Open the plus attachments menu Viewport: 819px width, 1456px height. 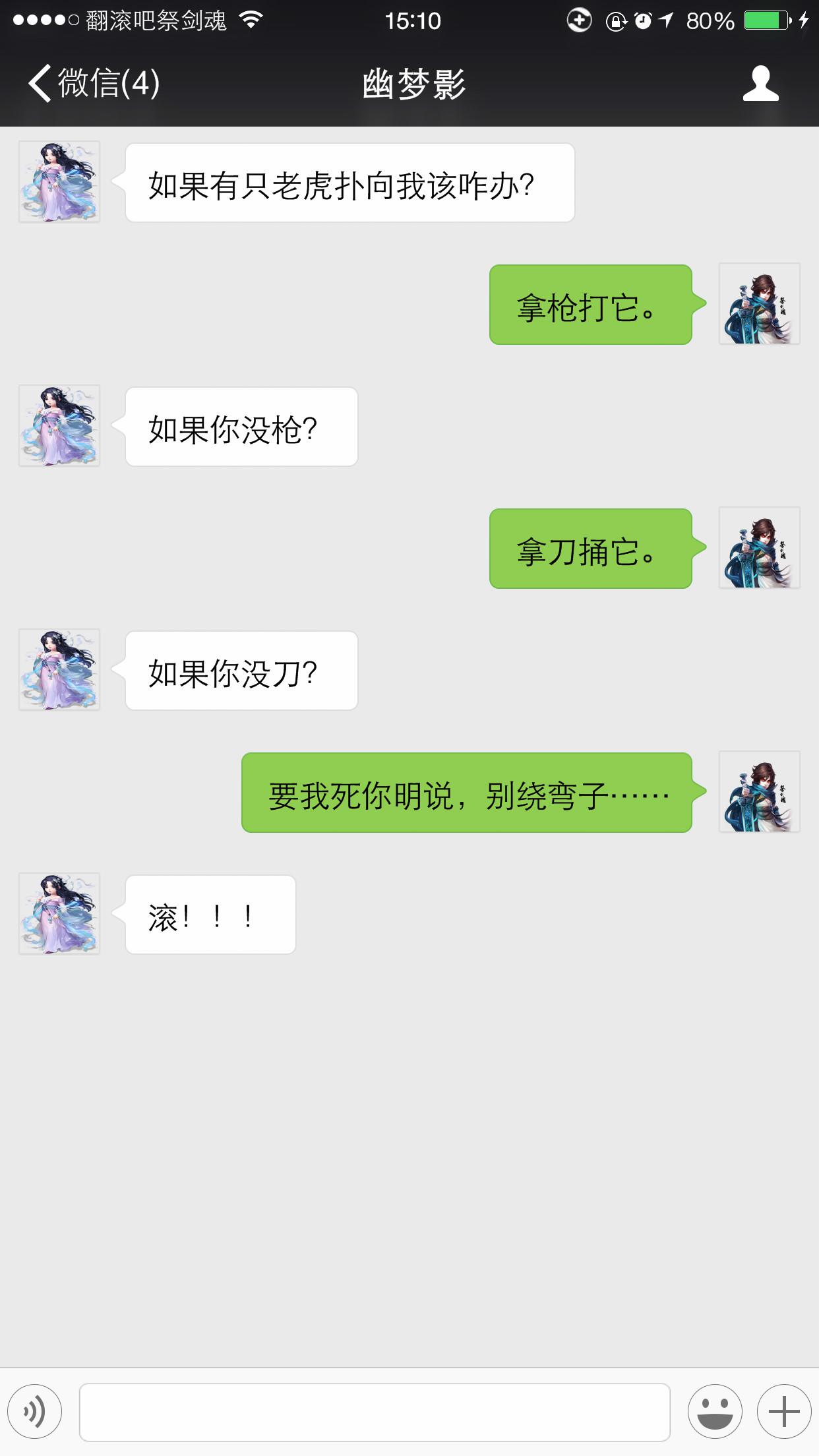(x=784, y=1412)
